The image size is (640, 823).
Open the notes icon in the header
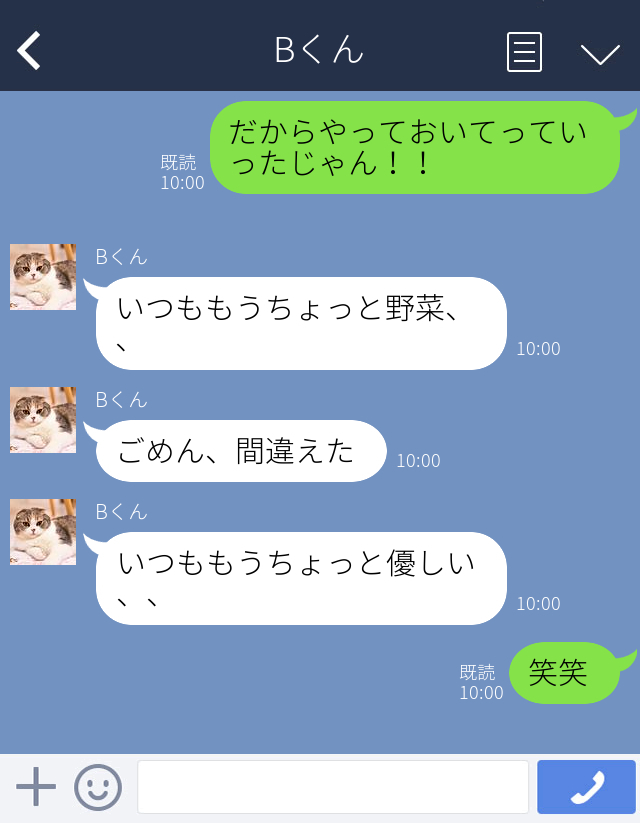point(524,51)
